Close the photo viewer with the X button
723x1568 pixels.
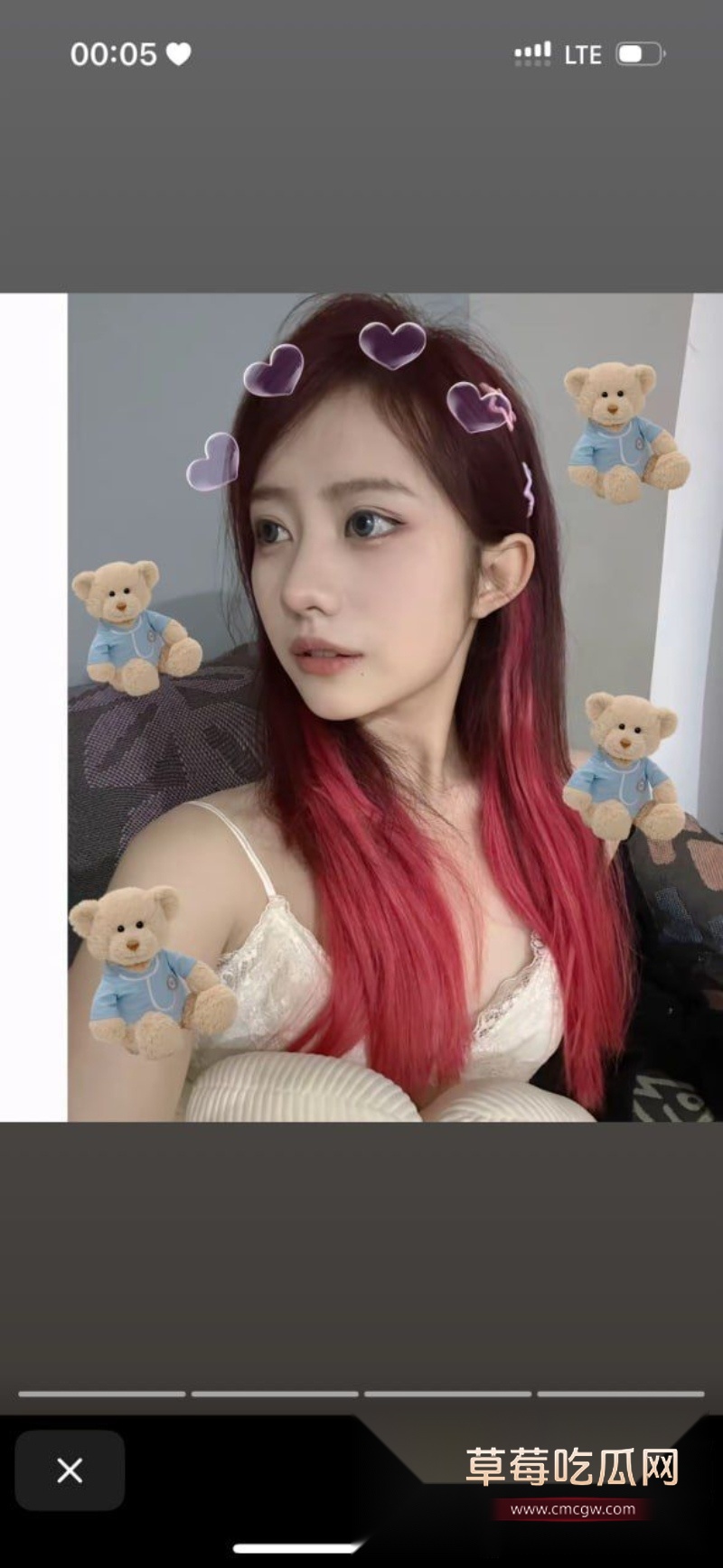70,1470
